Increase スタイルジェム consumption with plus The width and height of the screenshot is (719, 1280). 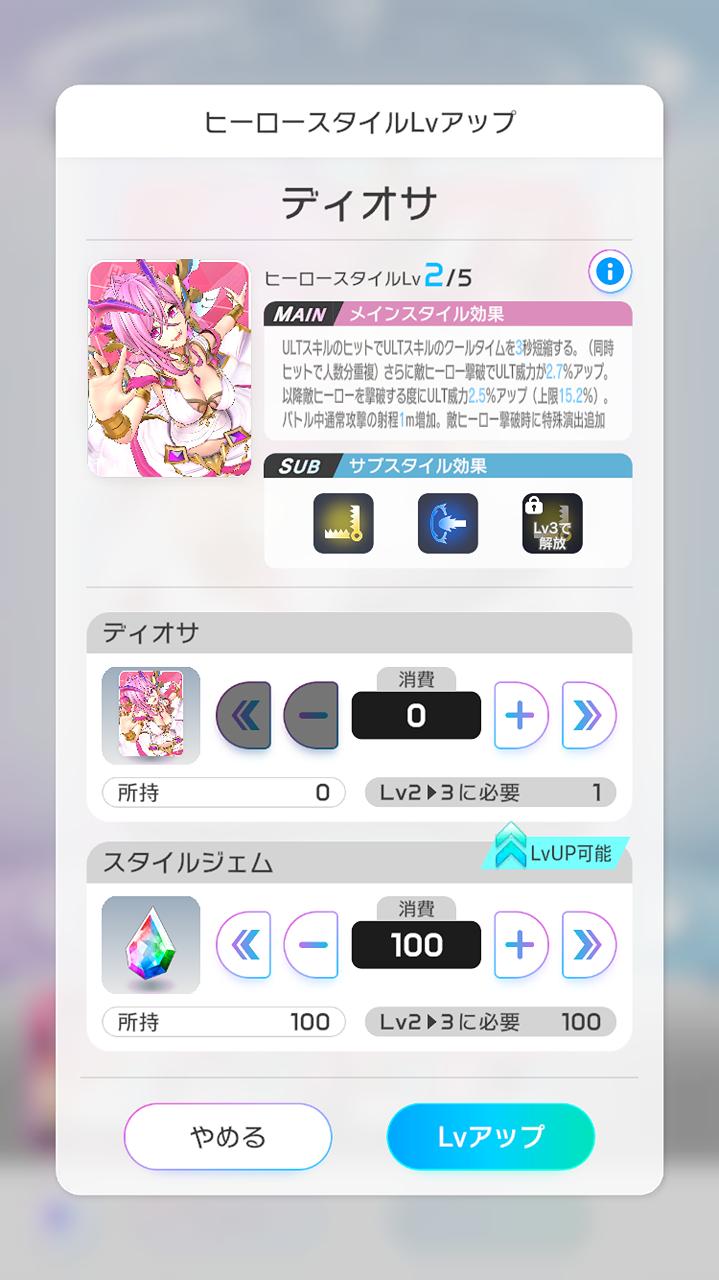tap(521, 944)
